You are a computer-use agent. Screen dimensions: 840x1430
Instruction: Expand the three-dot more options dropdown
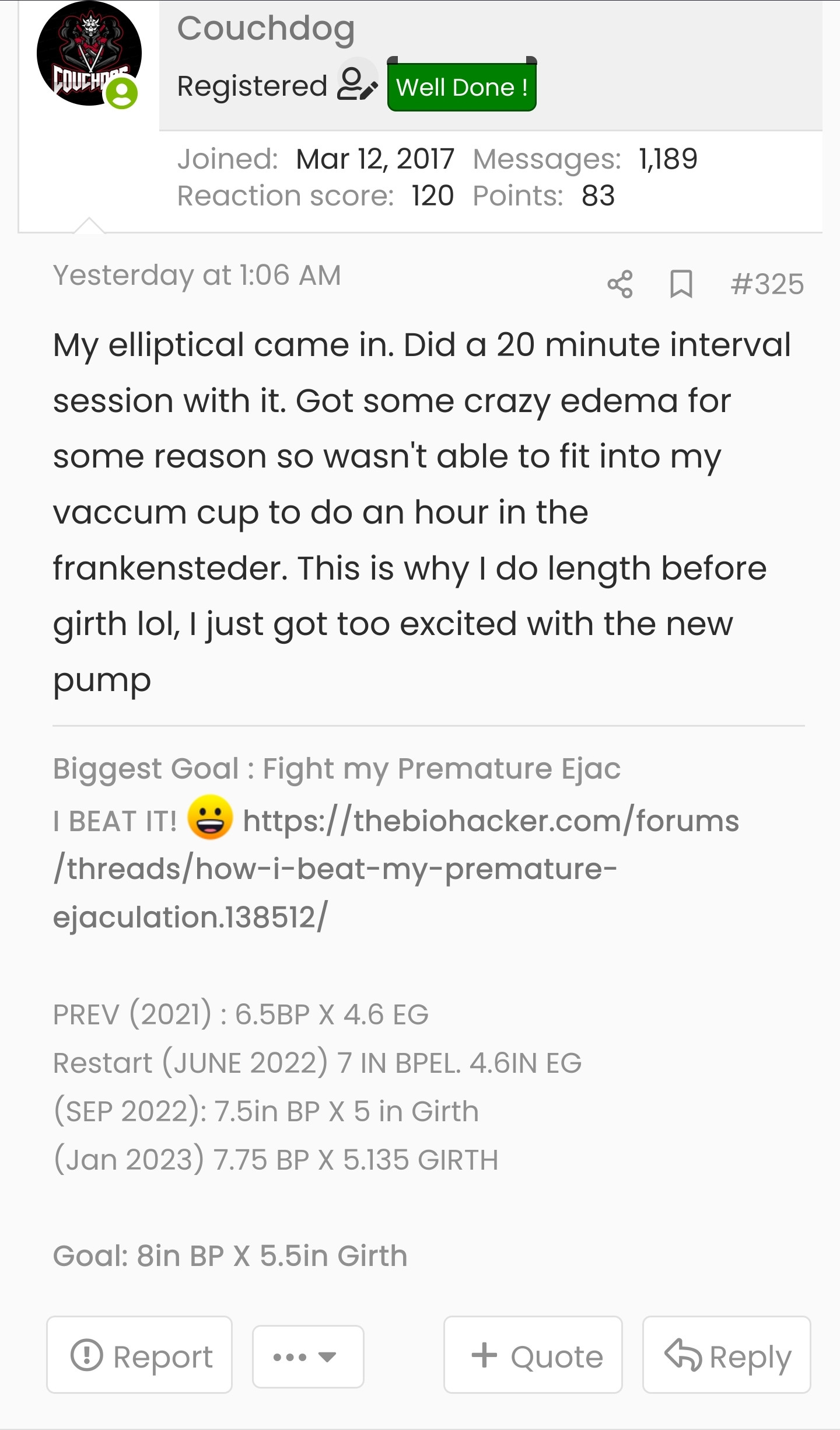[x=308, y=1356]
